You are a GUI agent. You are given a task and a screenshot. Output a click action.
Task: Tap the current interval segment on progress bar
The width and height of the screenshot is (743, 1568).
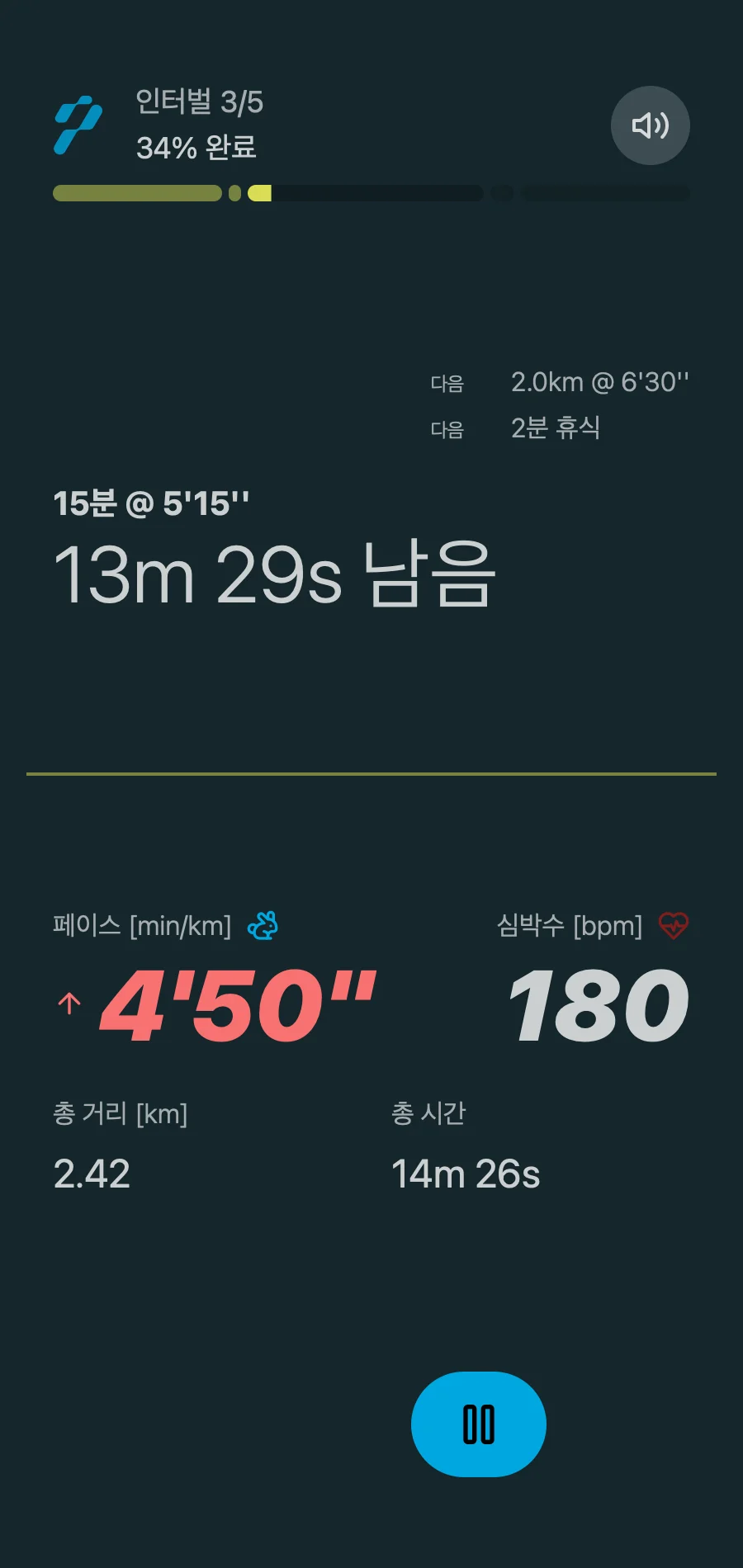coord(260,192)
